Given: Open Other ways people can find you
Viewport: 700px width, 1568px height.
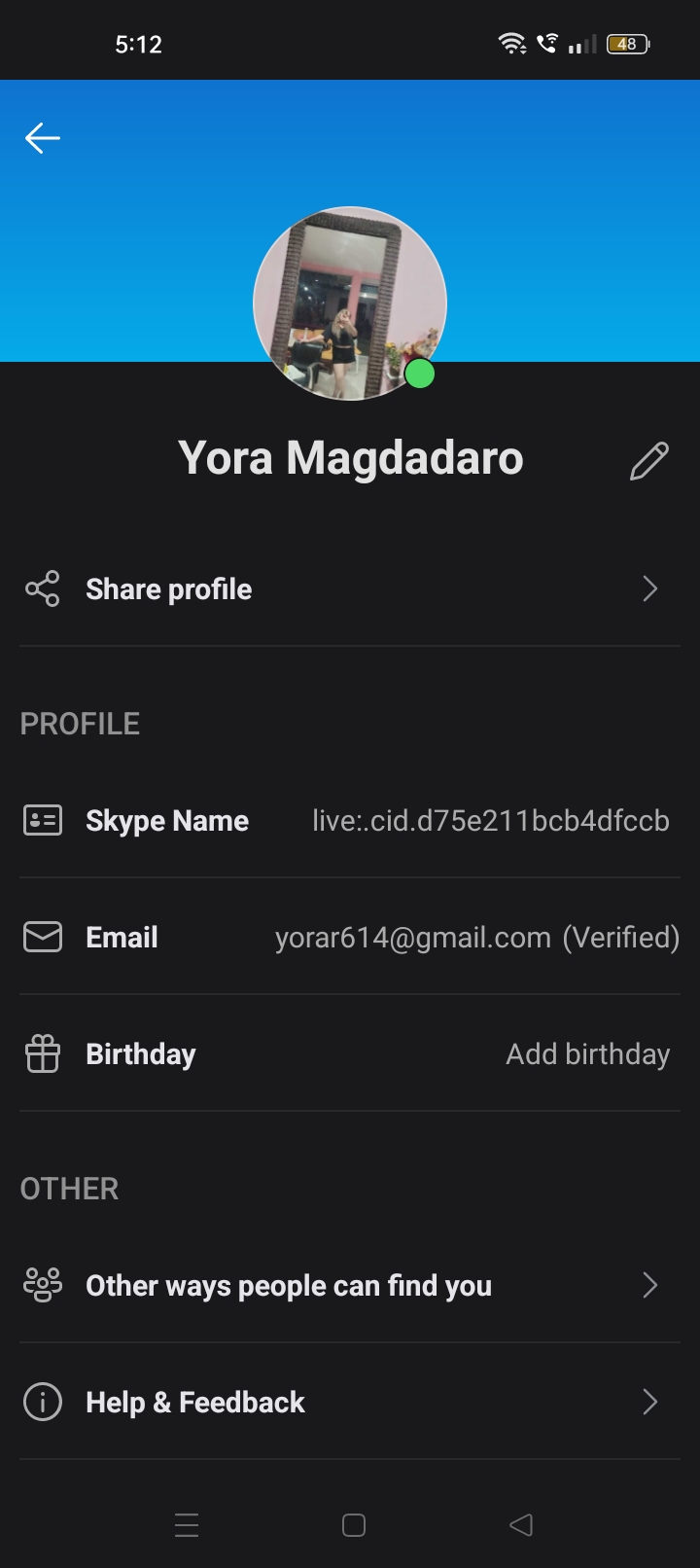Looking at the screenshot, I should point(350,1286).
